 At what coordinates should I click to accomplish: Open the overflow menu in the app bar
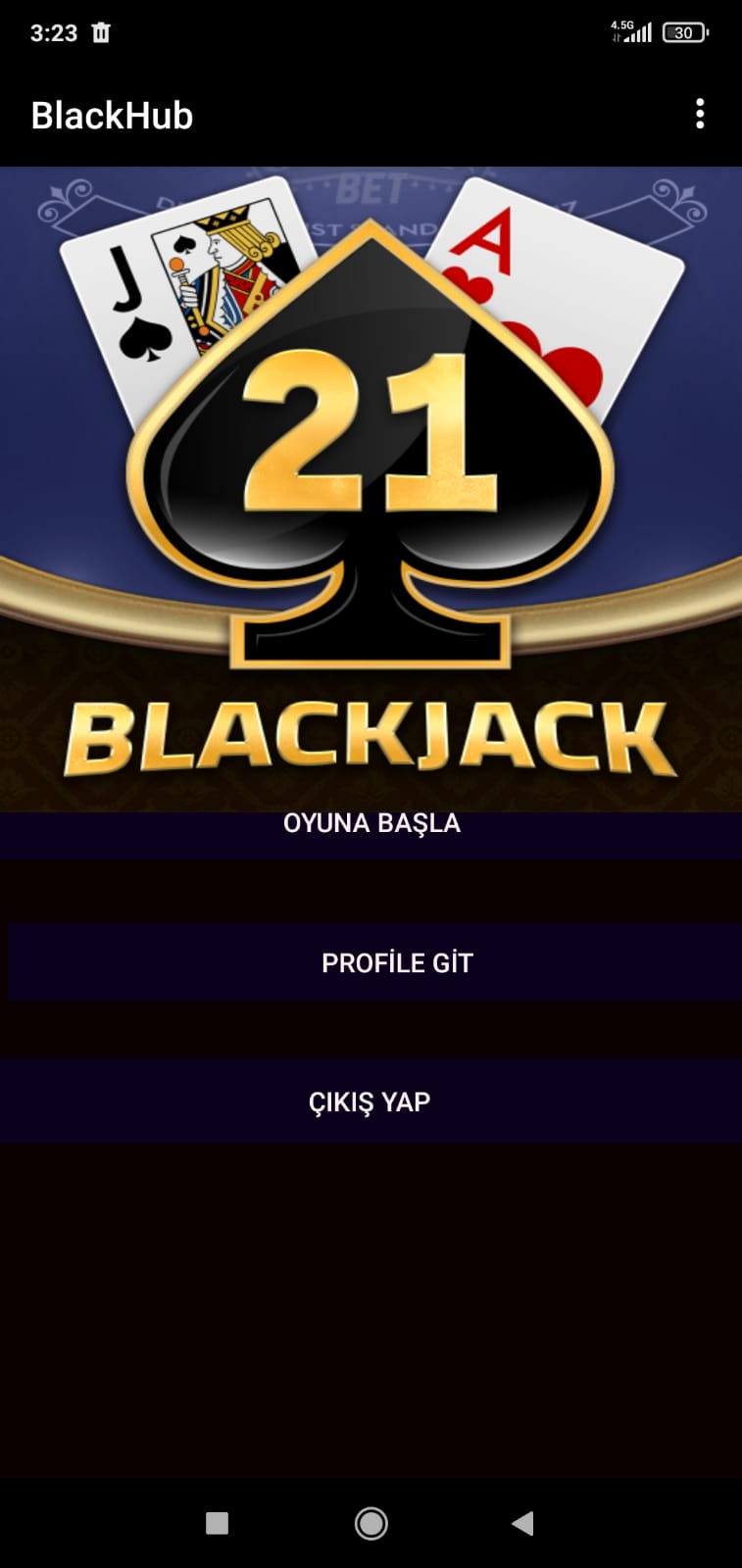(x=699, y=115)
